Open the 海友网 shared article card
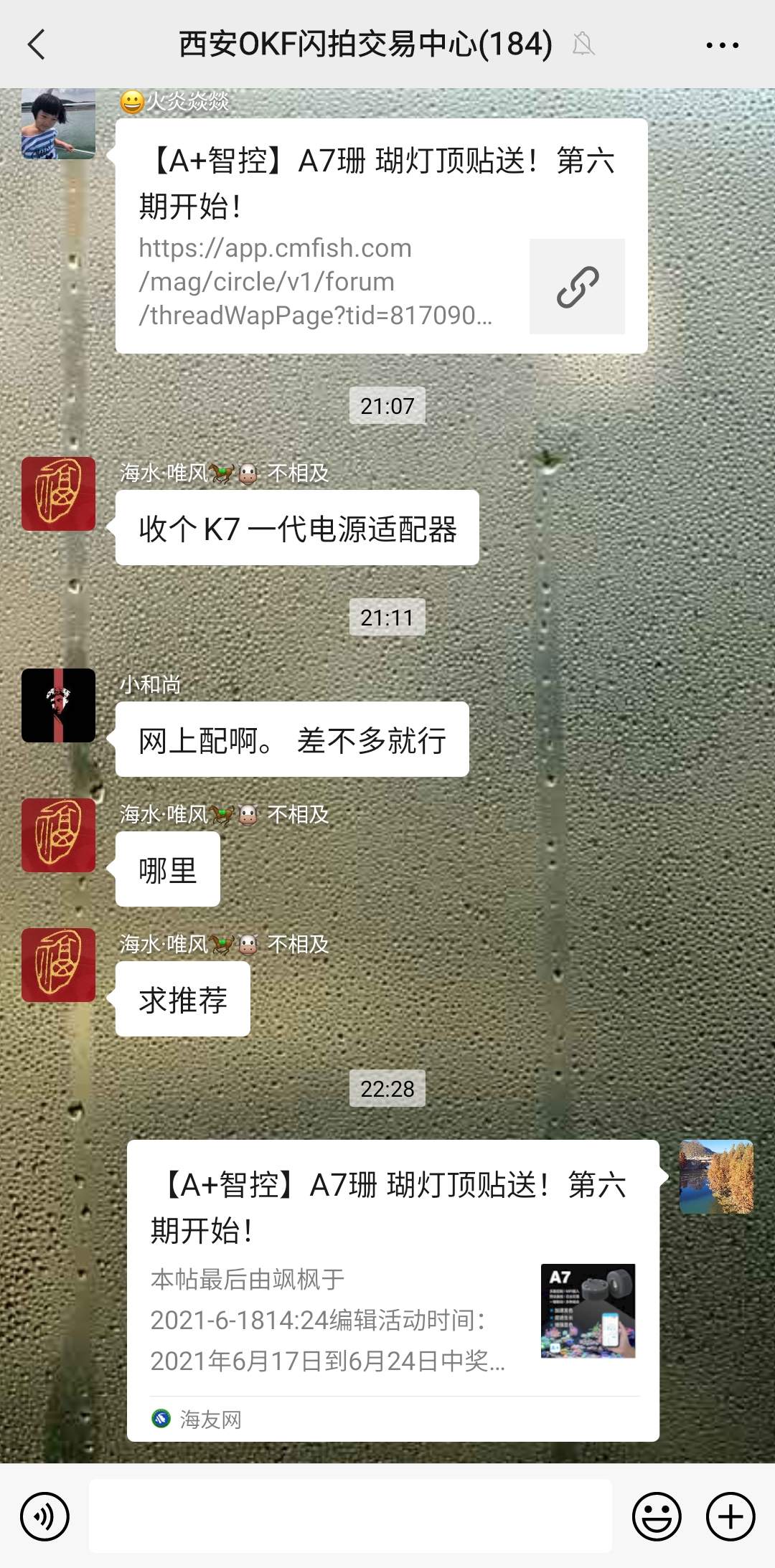 pos(393,1290)
